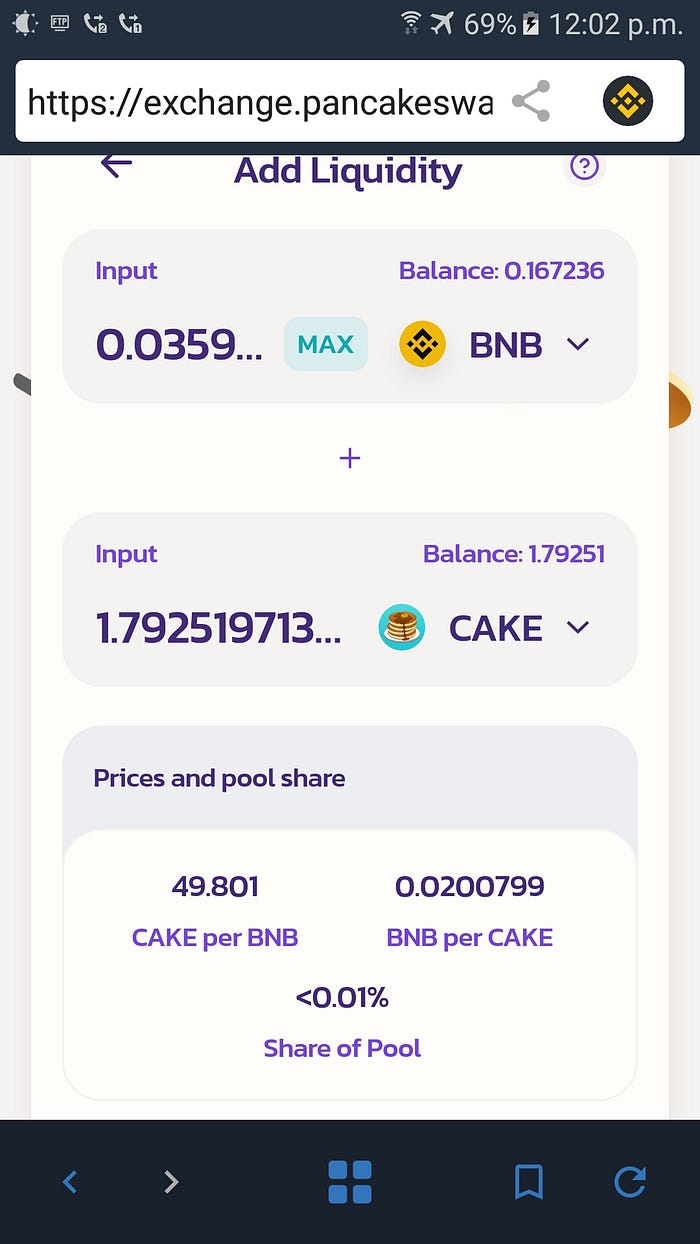Reload the current page
The image size is (700, 1244).
coord(629,1182)
